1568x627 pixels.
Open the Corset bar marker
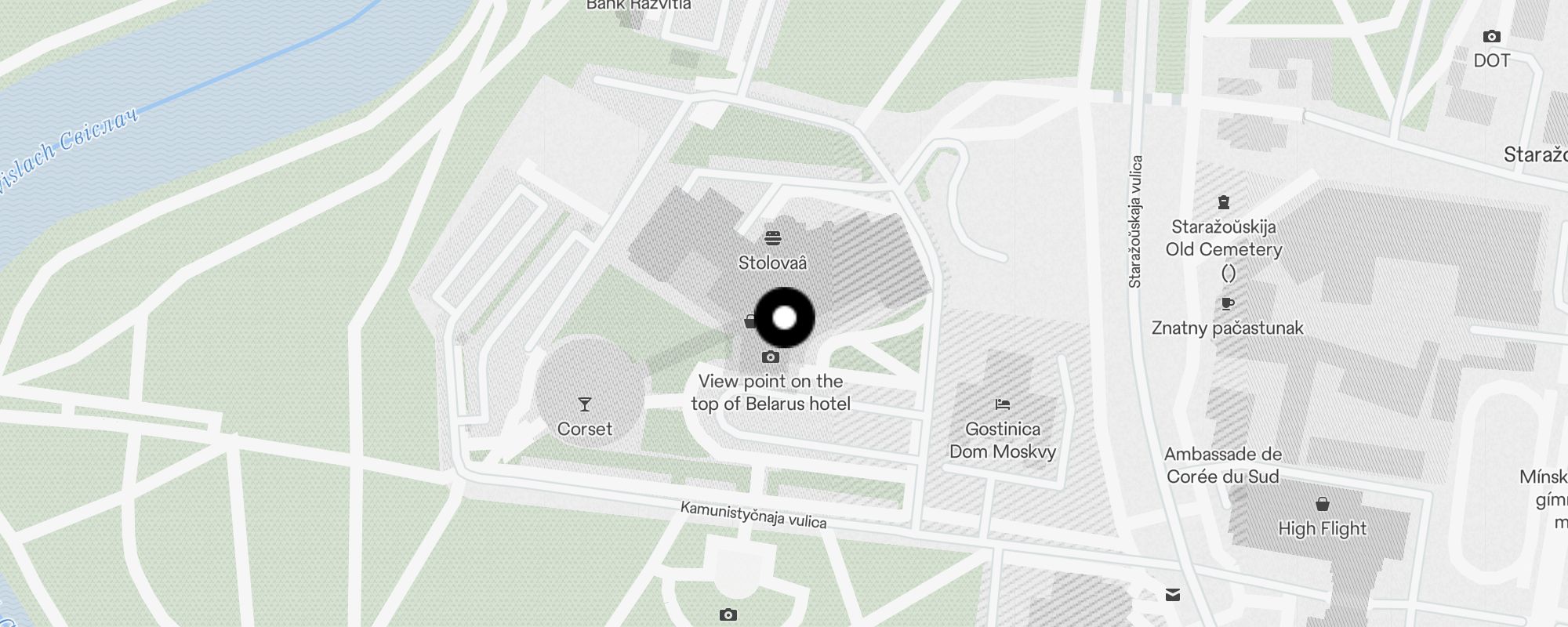point(584,404)
